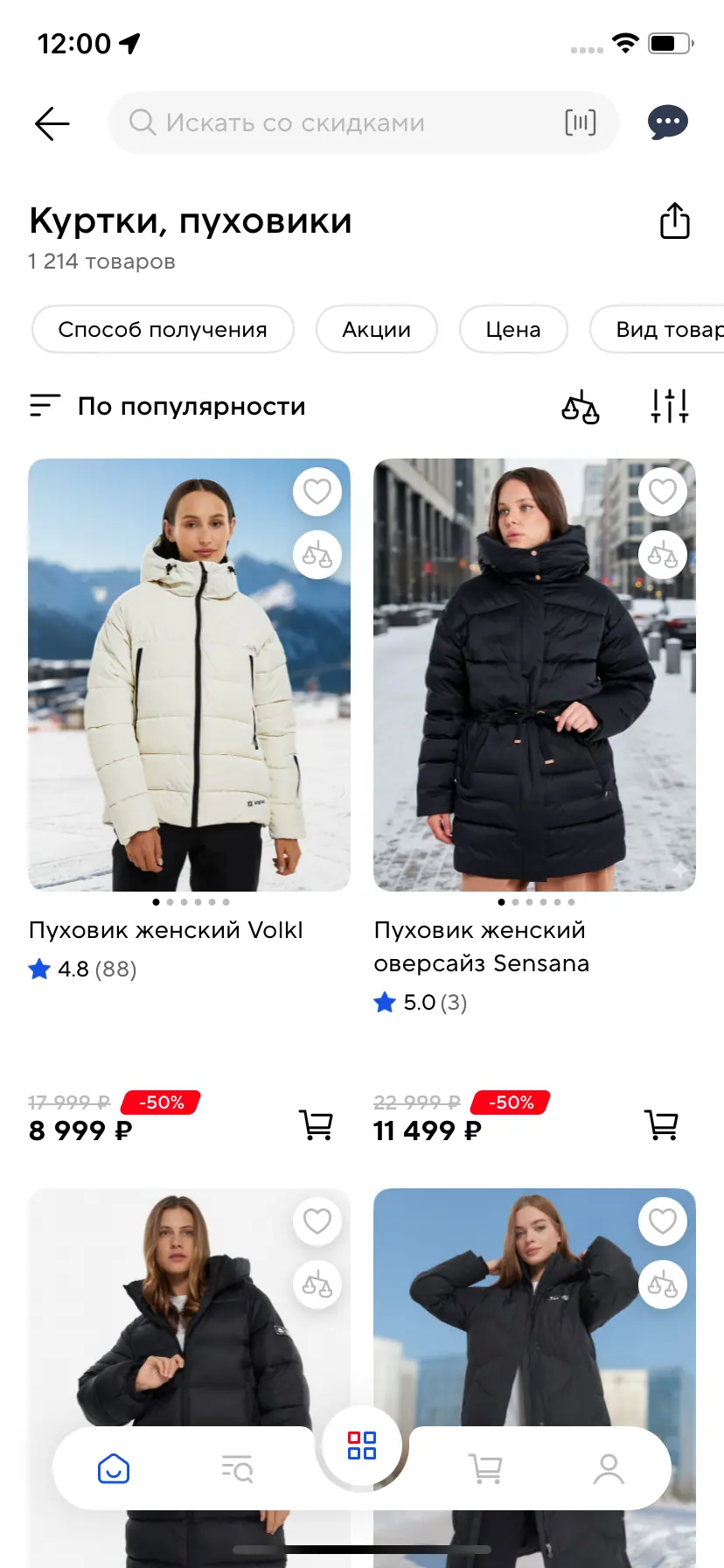The width and height of the screenshot is (724, 1568).
Task: Open the filter settings sliders
Action: click(670, 406)
